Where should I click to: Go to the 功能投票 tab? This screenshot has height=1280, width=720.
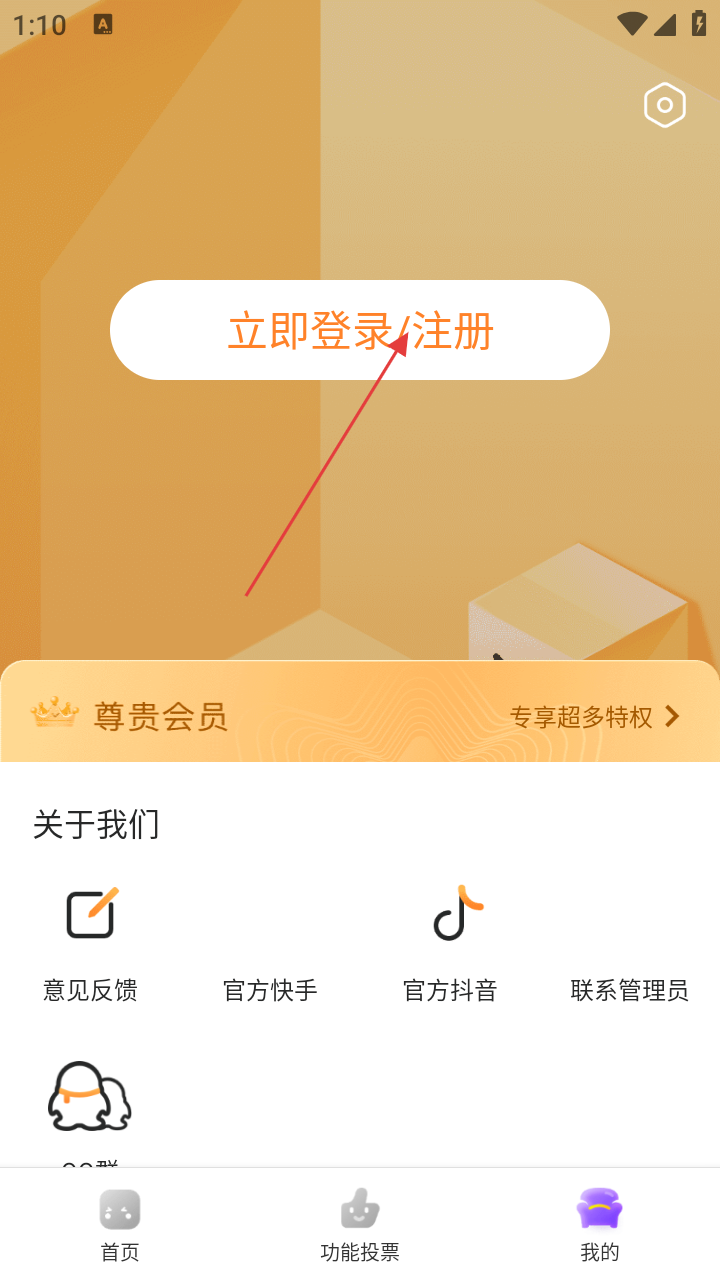[x=360, y=1225]
